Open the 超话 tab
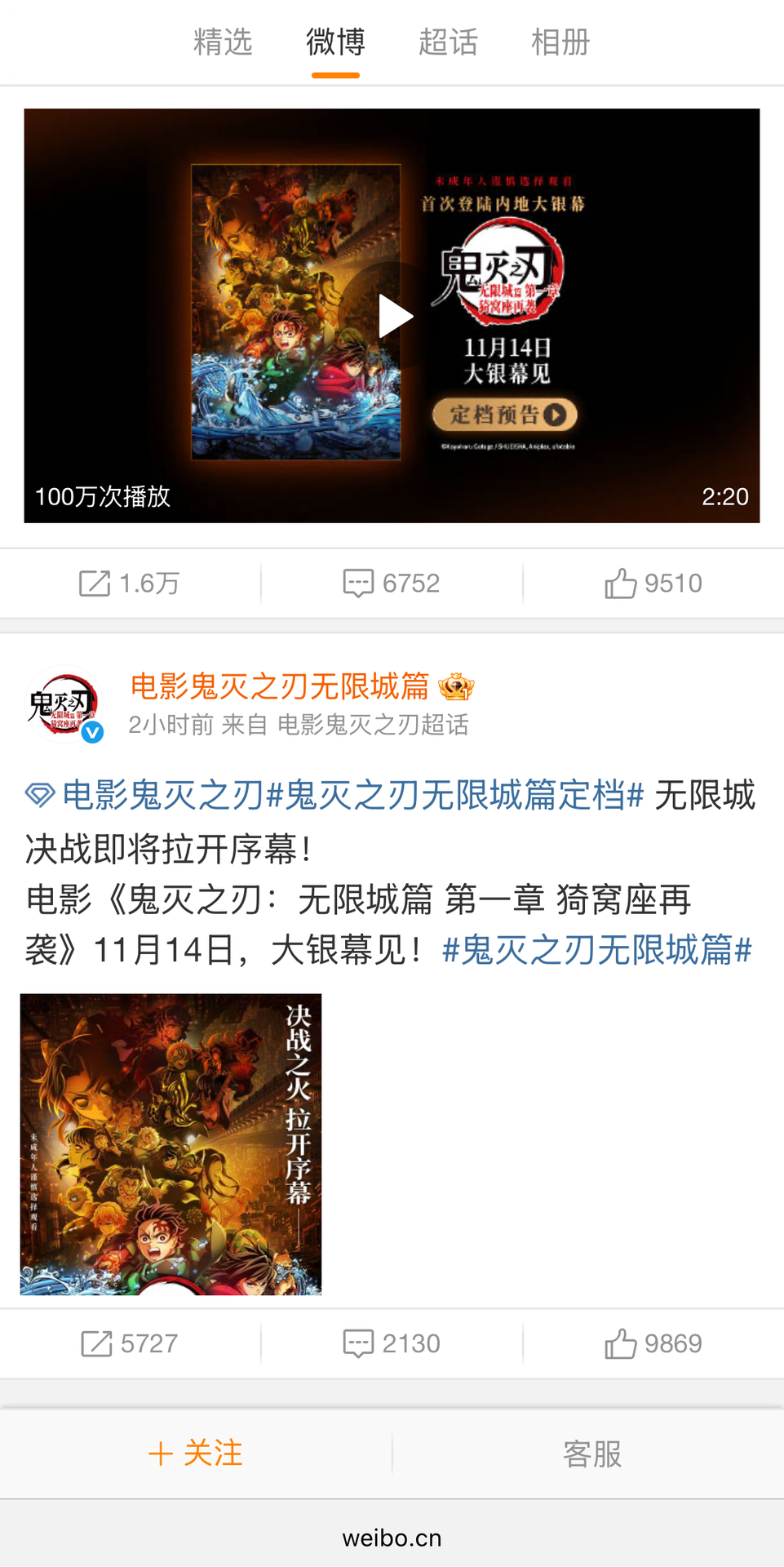Image resolution: width=784 pixels, height=1567 pixels. coord(448,42)
